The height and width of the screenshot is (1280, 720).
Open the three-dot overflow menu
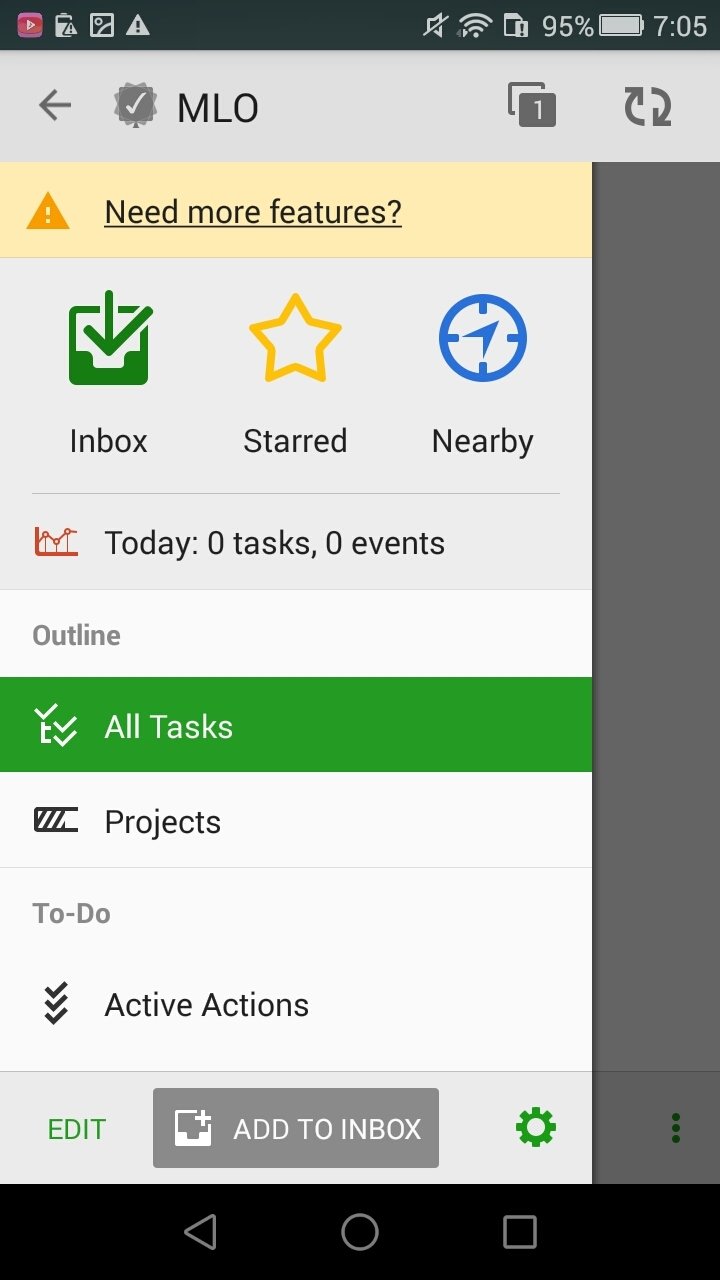pos(676,1128)
